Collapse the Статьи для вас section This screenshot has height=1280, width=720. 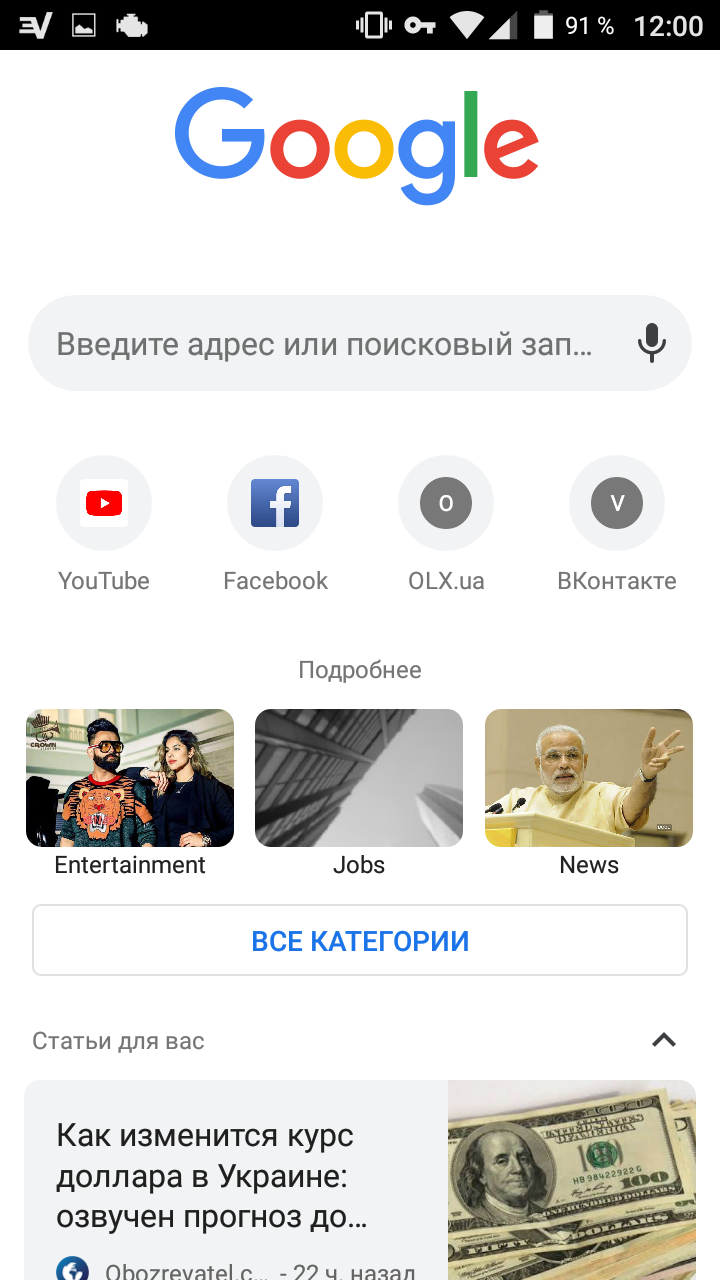pos(664,1040)
